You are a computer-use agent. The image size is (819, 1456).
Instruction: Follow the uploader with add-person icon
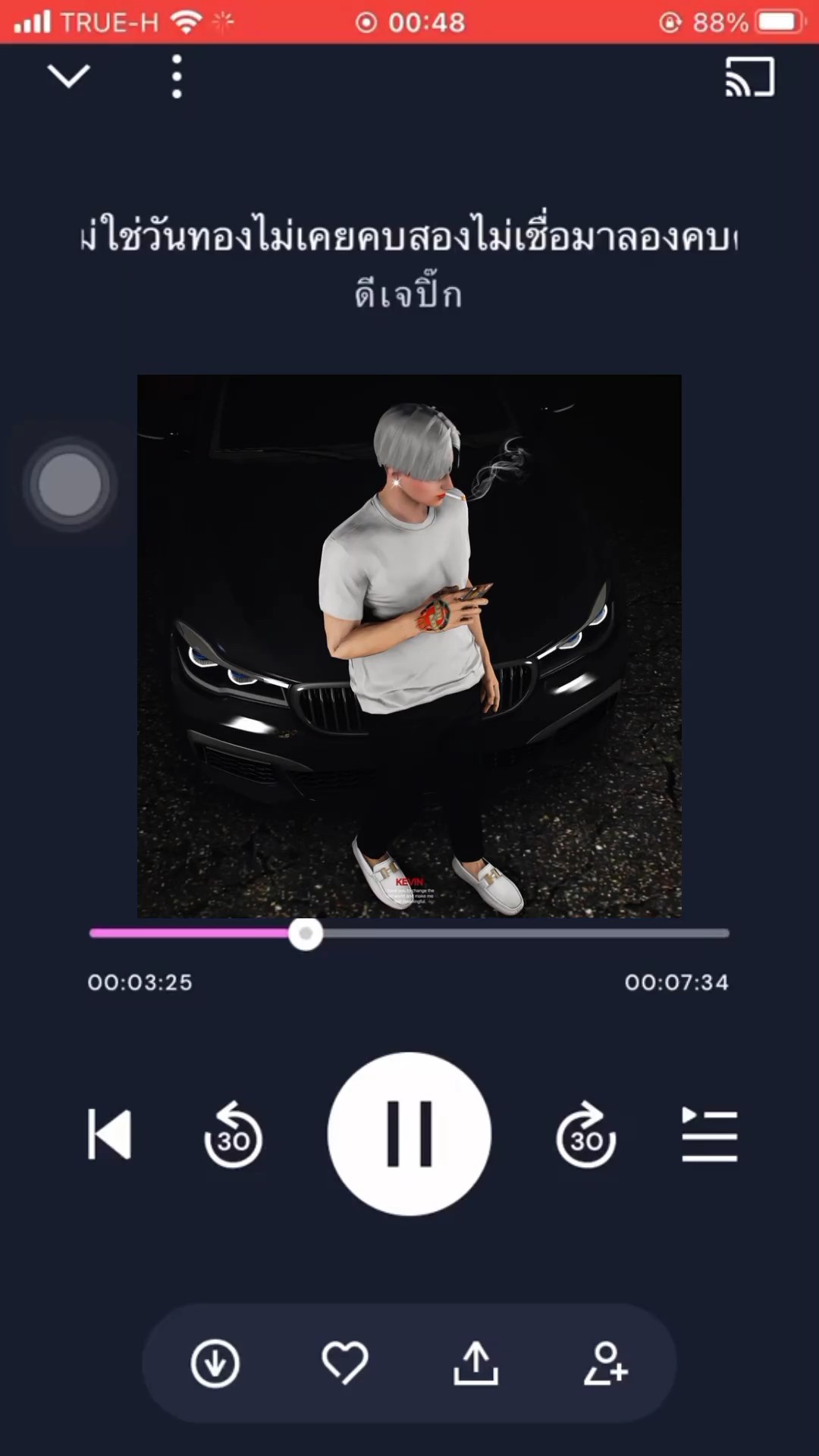[x=605, y=1363]
